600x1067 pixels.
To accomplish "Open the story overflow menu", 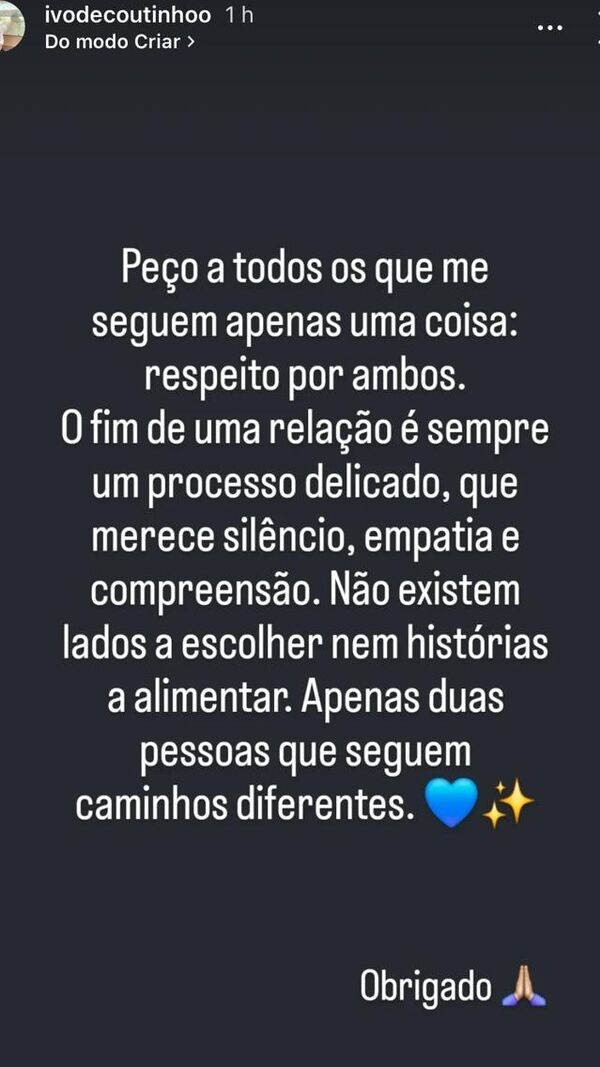I will click(x=550, y=28).
